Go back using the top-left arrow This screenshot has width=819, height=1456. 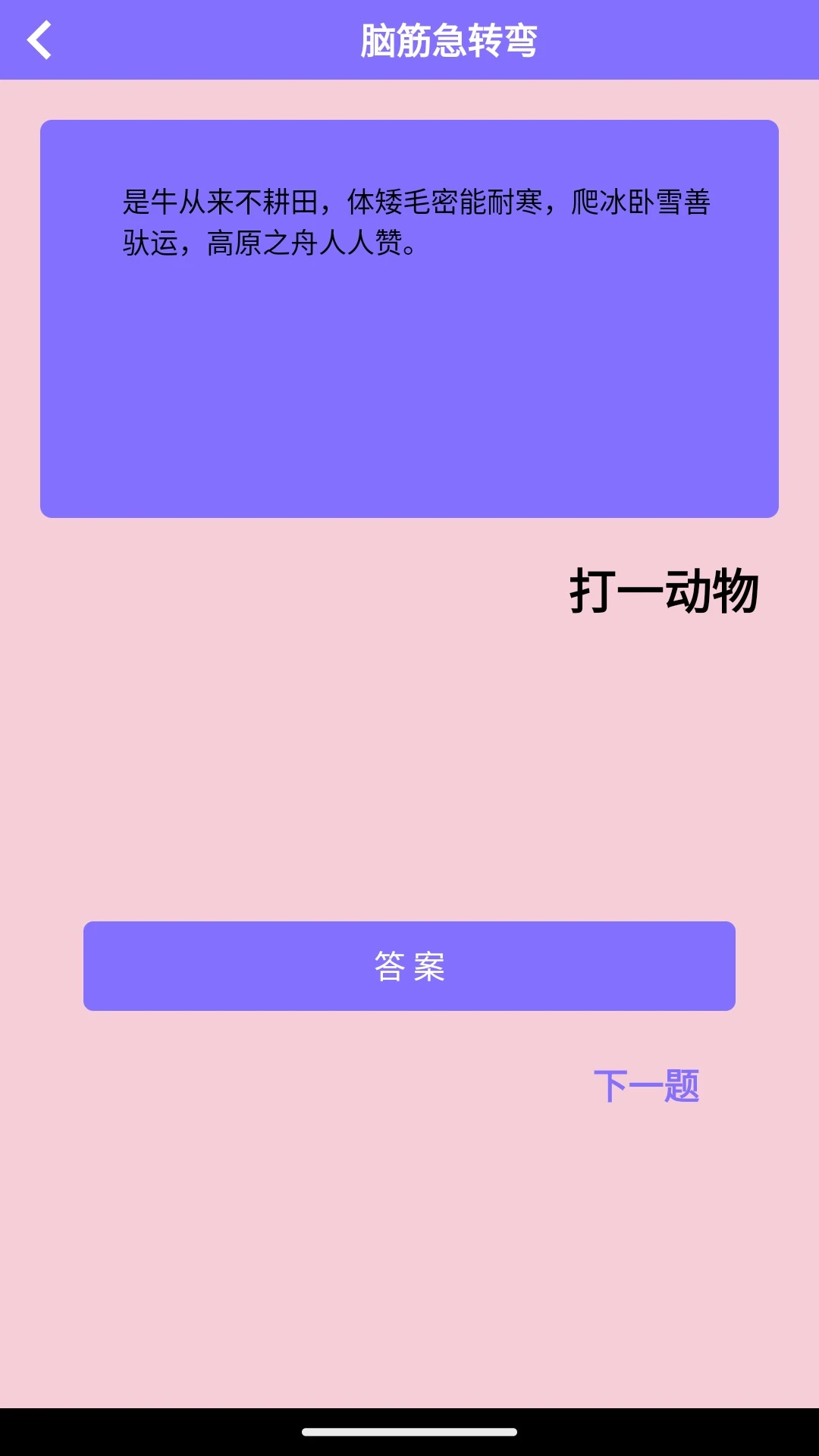(39, 40)
